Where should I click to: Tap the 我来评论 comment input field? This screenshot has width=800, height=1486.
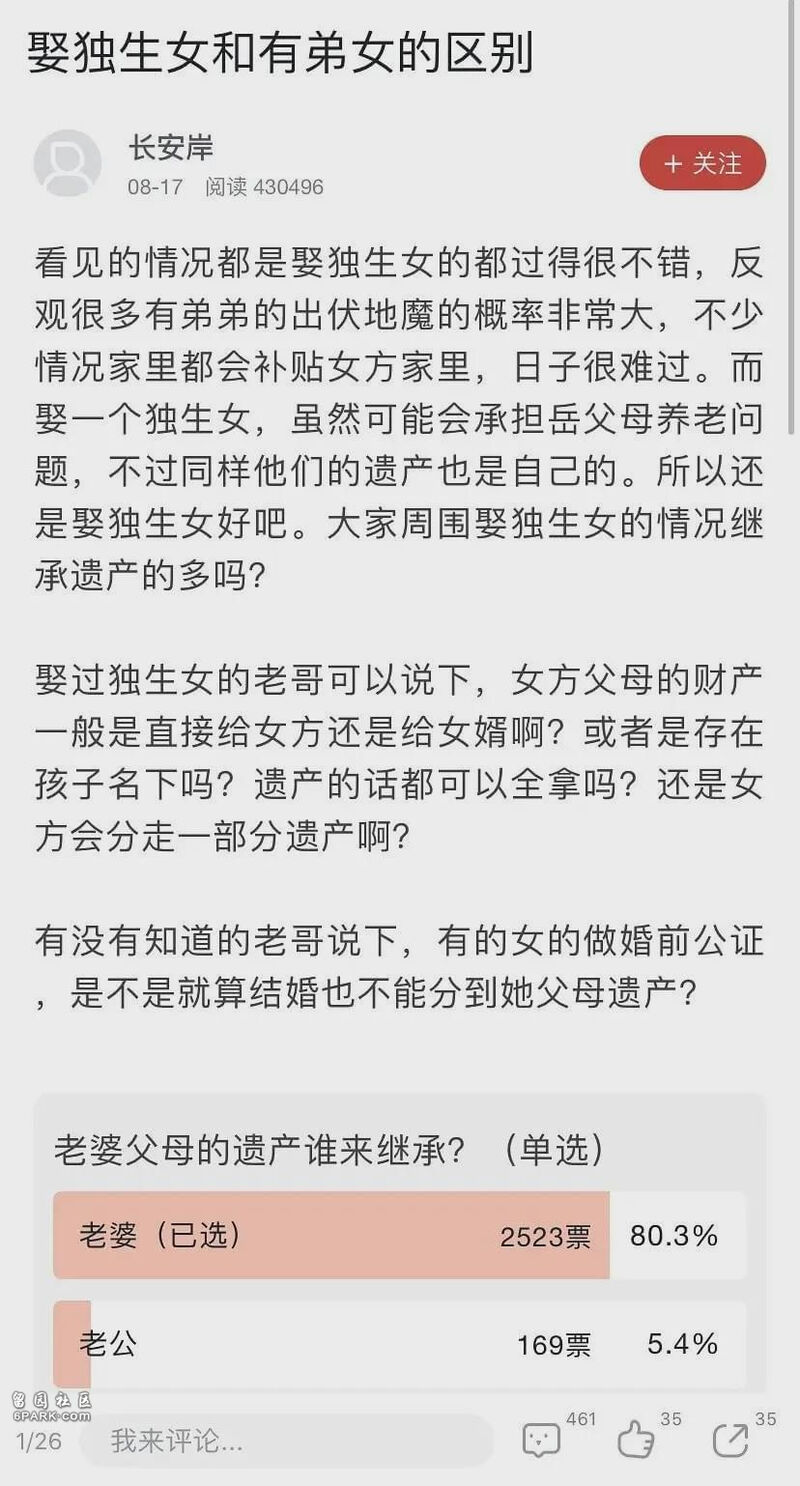(x=285, y=1441)
